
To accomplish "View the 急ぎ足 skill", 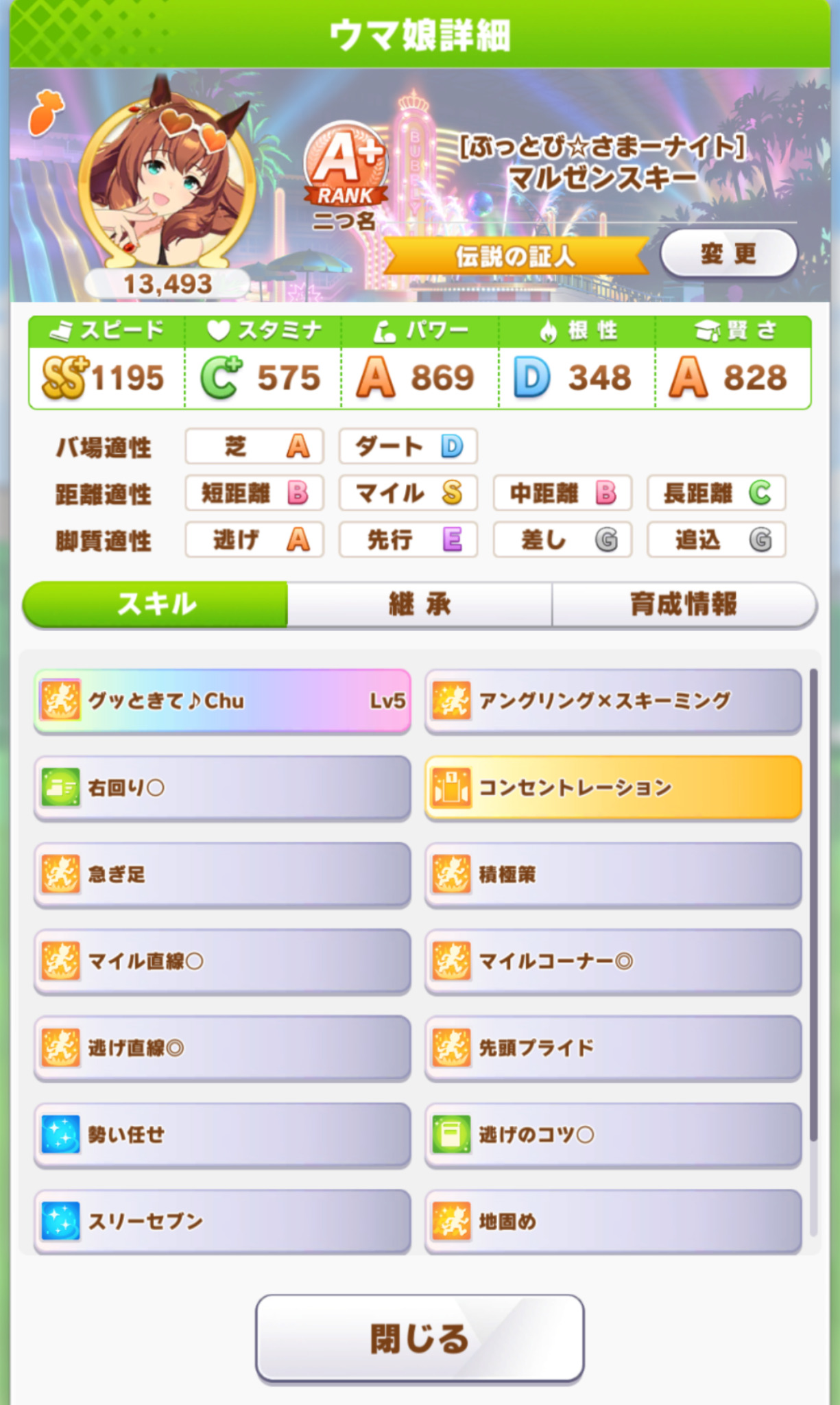I will [222, 874].
